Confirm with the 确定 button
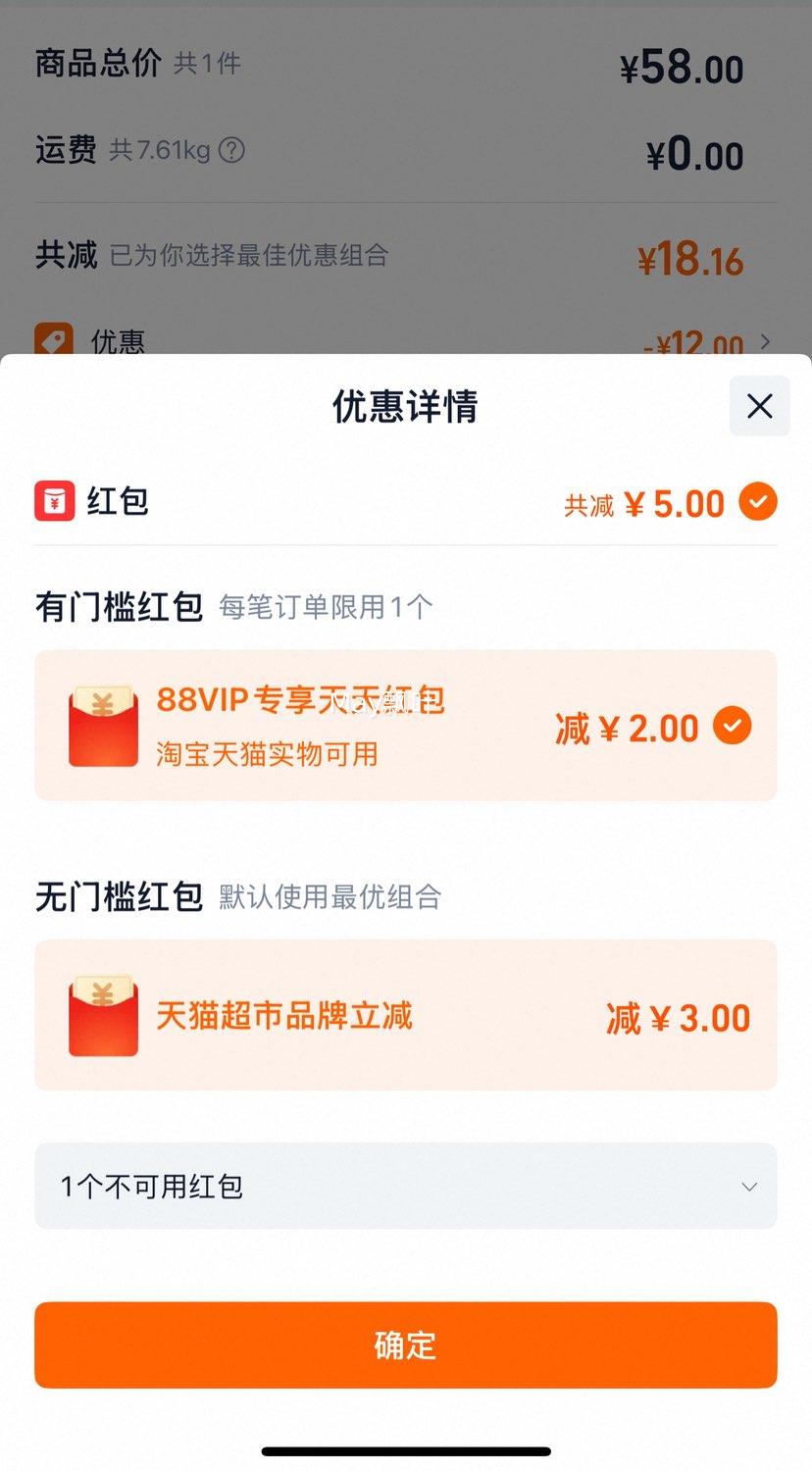The width and height of the screenshot is (812, 1471). (406, 1344)
